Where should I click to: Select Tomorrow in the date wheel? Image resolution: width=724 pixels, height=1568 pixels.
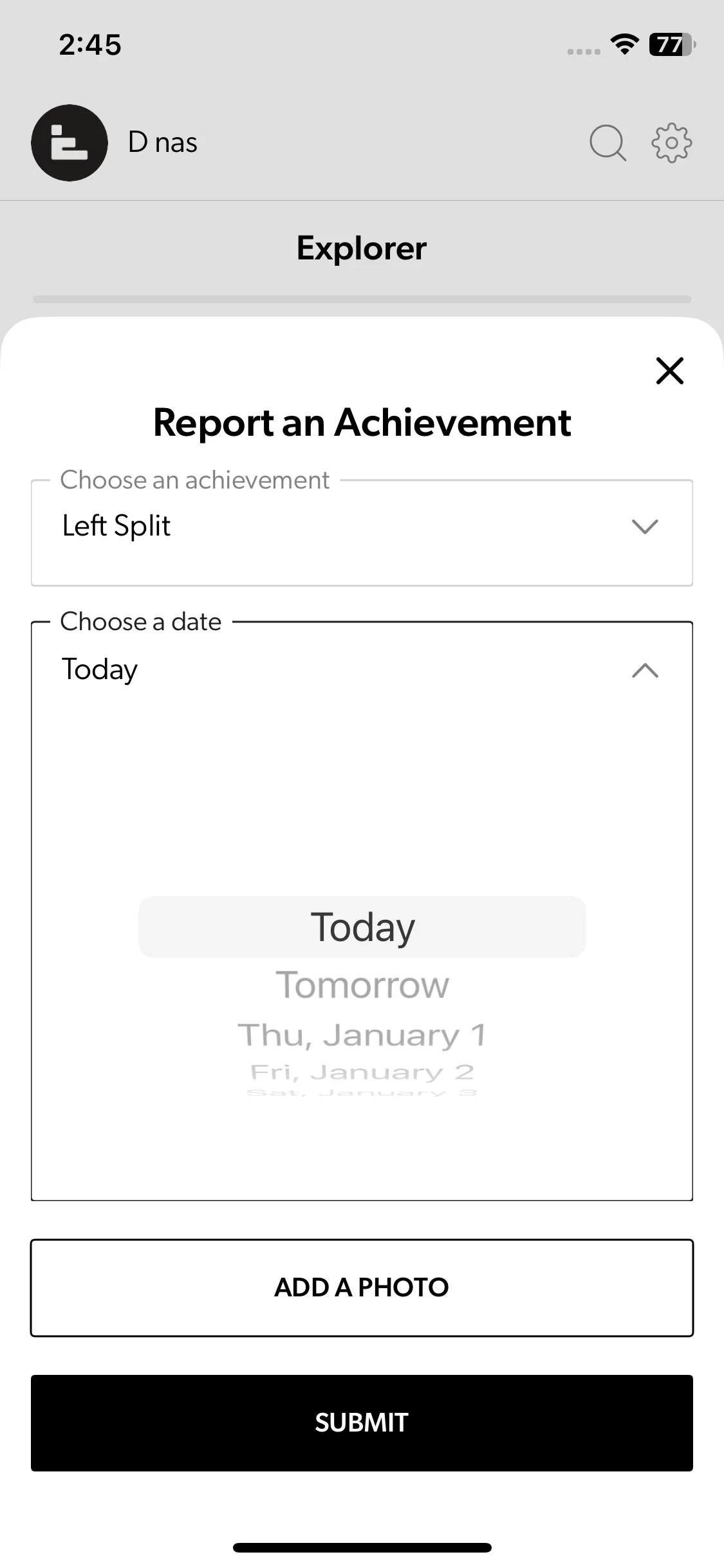point(362,985)
